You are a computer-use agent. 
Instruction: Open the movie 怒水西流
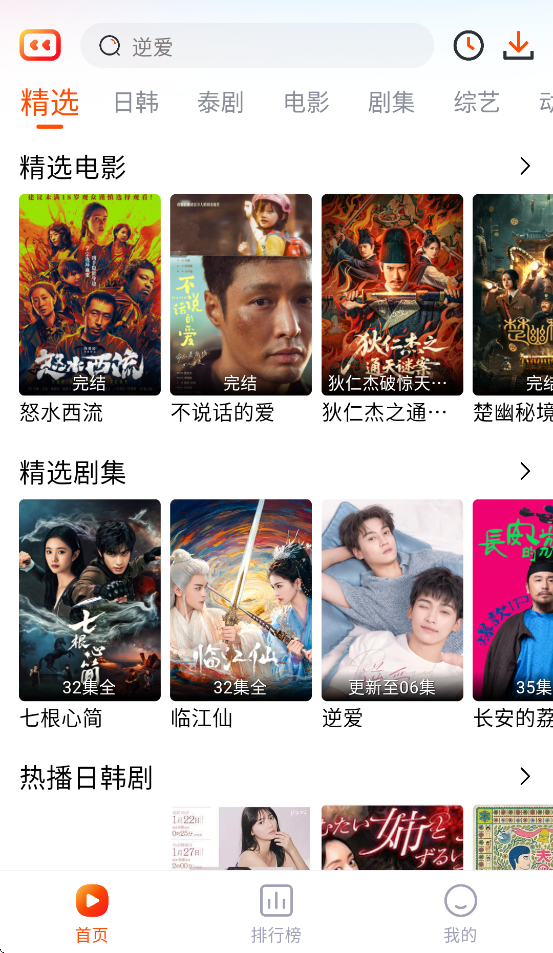pyautogui.click(x=90, y=309)
